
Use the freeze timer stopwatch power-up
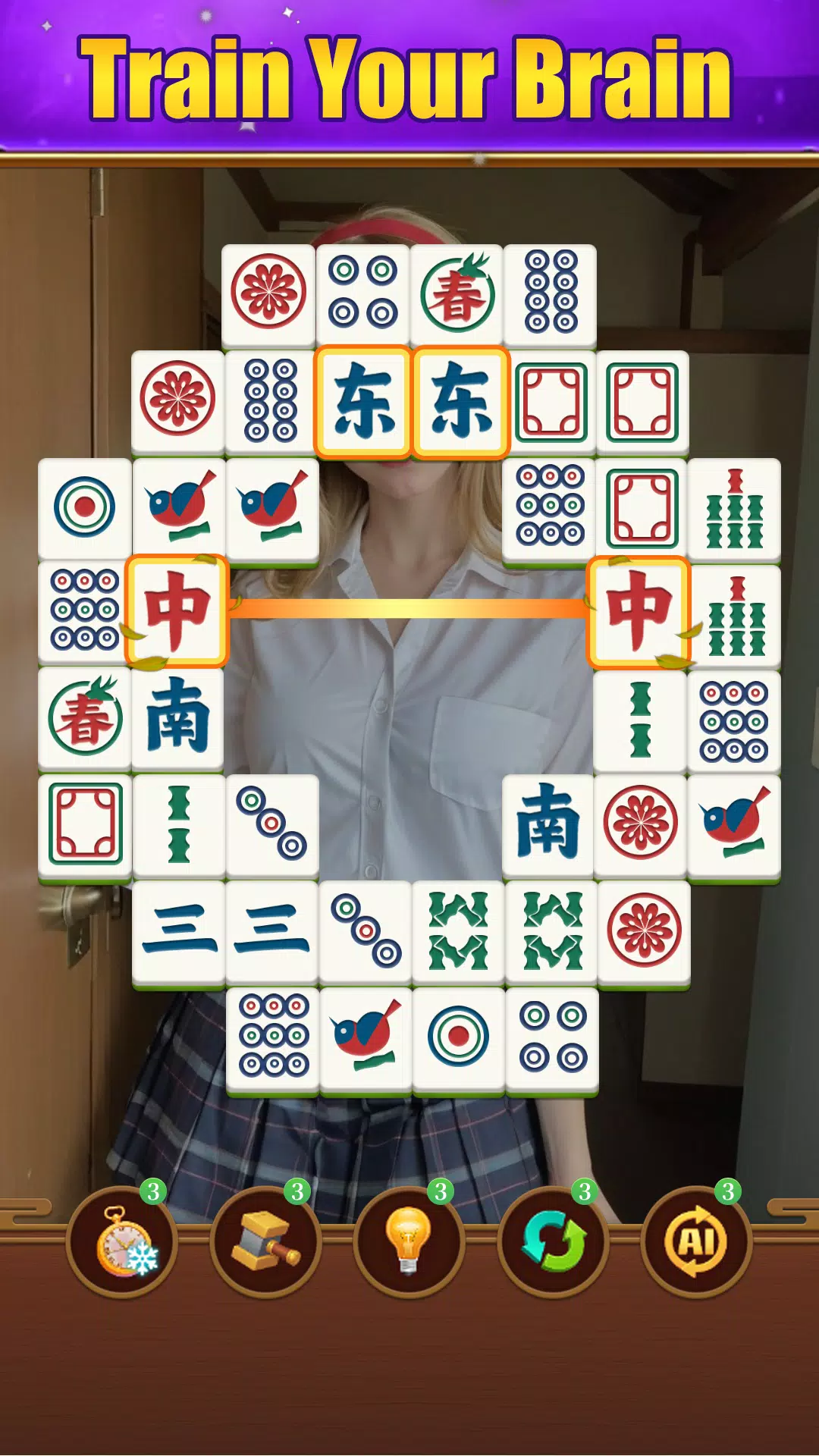[x=121, y=1241]
